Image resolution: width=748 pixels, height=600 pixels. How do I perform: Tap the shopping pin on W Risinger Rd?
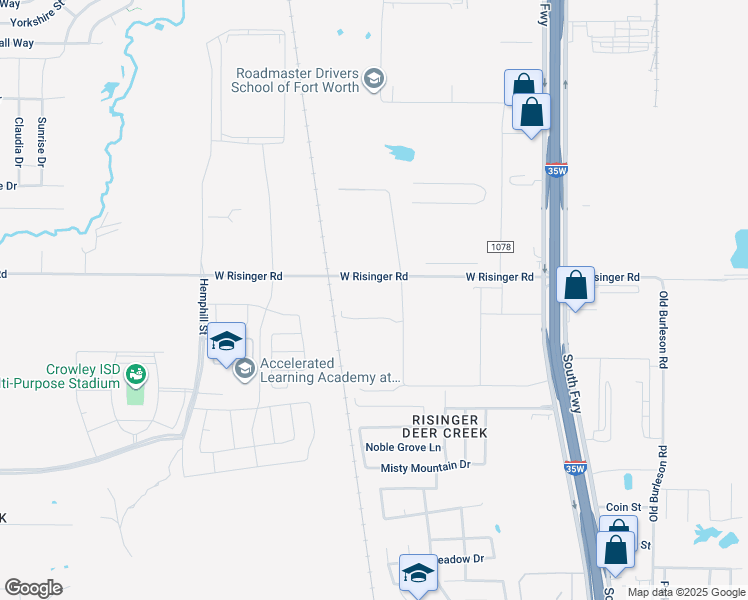tap(576, 286)
